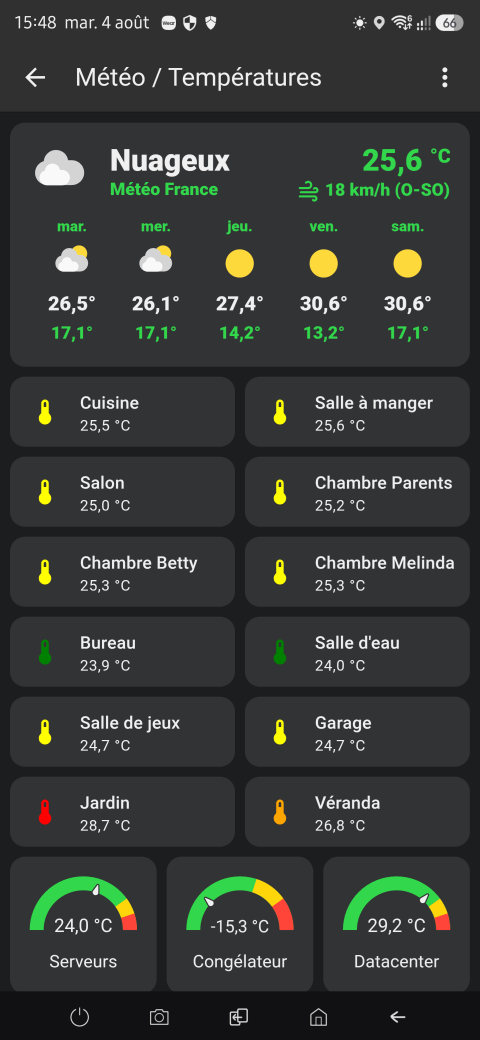Tap the home icon in bottom bar
The width and height of the screenshot is (480, 1040).
point(319,1016)
